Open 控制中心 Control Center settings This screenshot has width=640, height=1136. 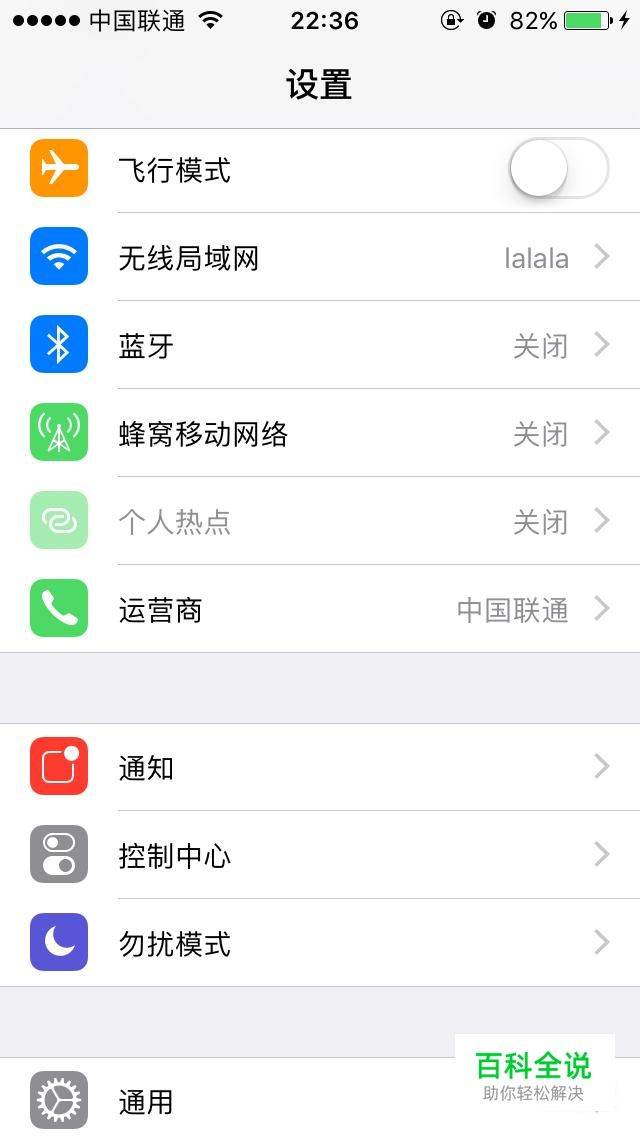[320, 856]
